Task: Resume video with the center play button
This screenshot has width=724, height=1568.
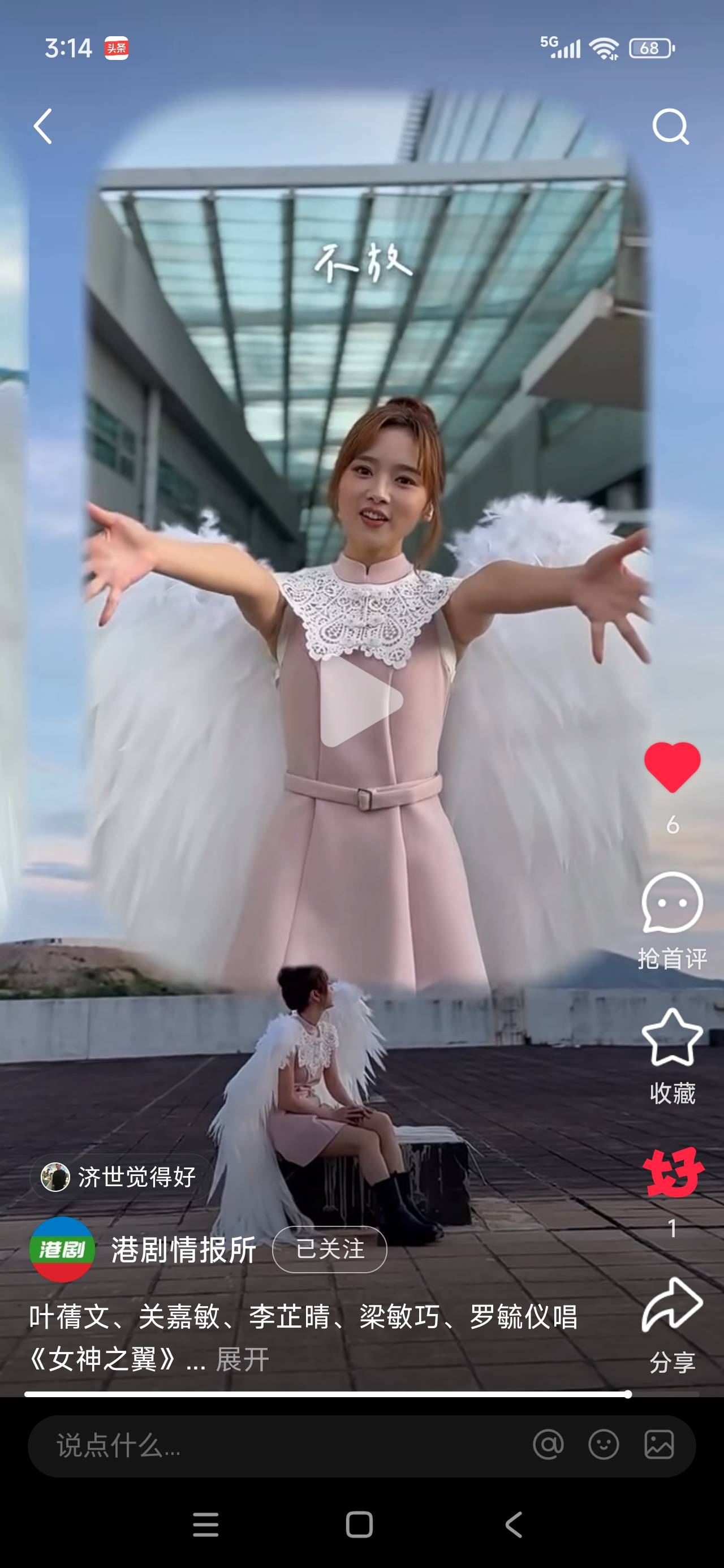Action: pos(360,702)
